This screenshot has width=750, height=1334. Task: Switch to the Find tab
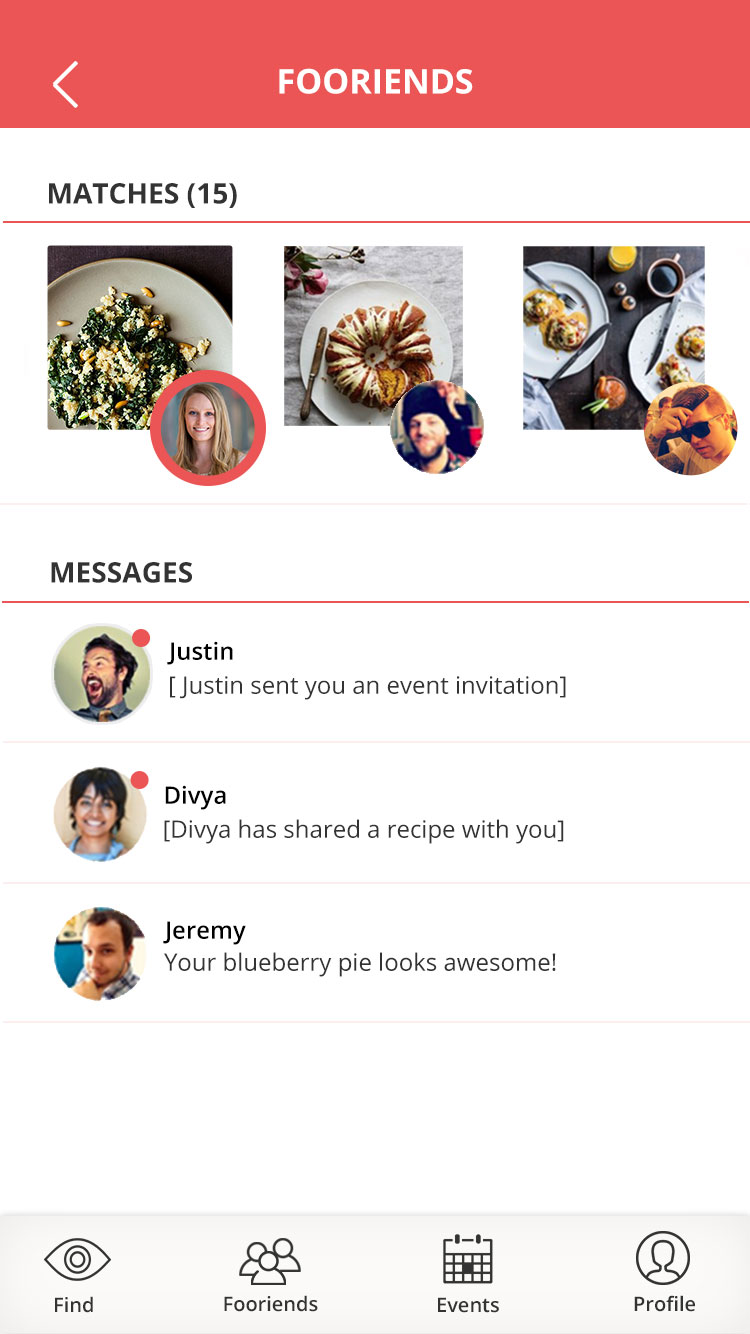75,1274
